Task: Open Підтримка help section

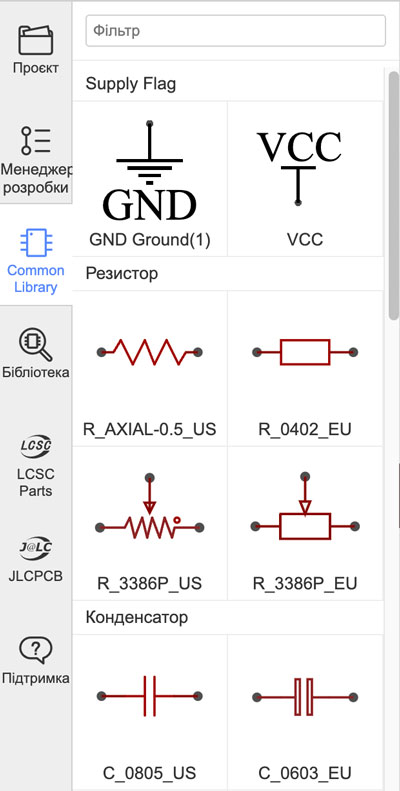Action: tap(36, 659)
